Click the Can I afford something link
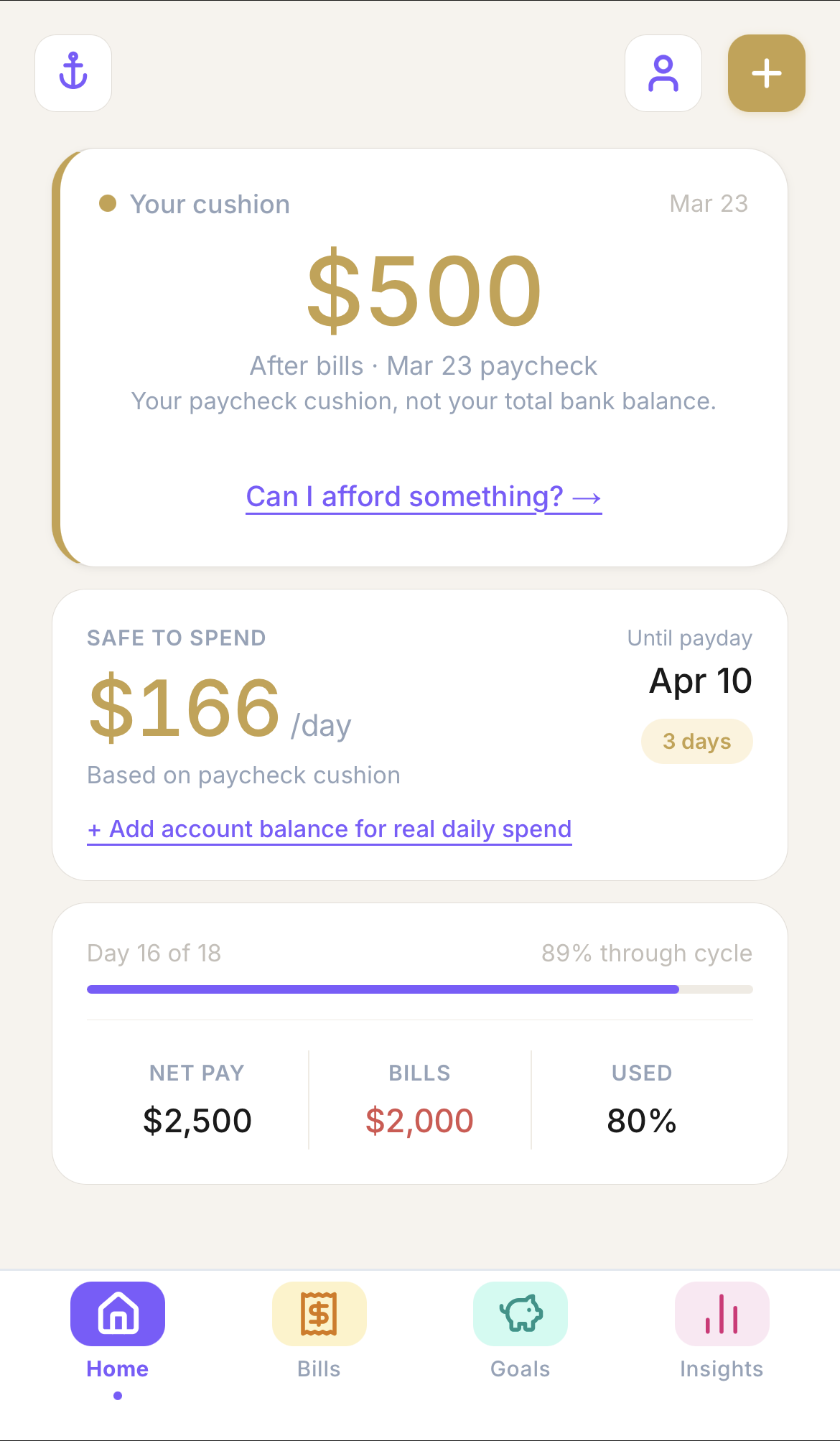Screen dimensions: 840x1441 (x=424, y=496)
